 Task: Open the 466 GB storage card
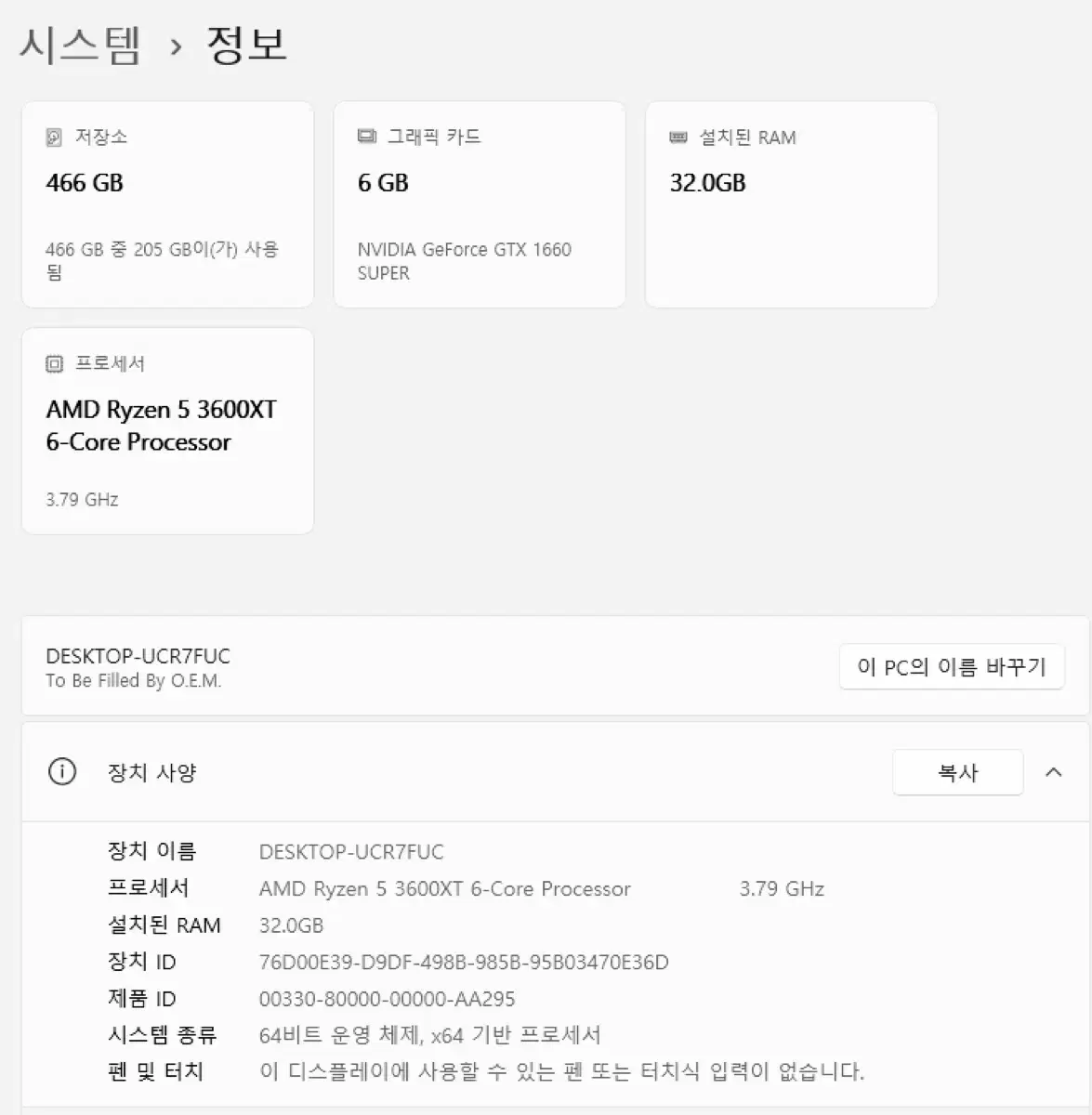click(x=167, y=203)
